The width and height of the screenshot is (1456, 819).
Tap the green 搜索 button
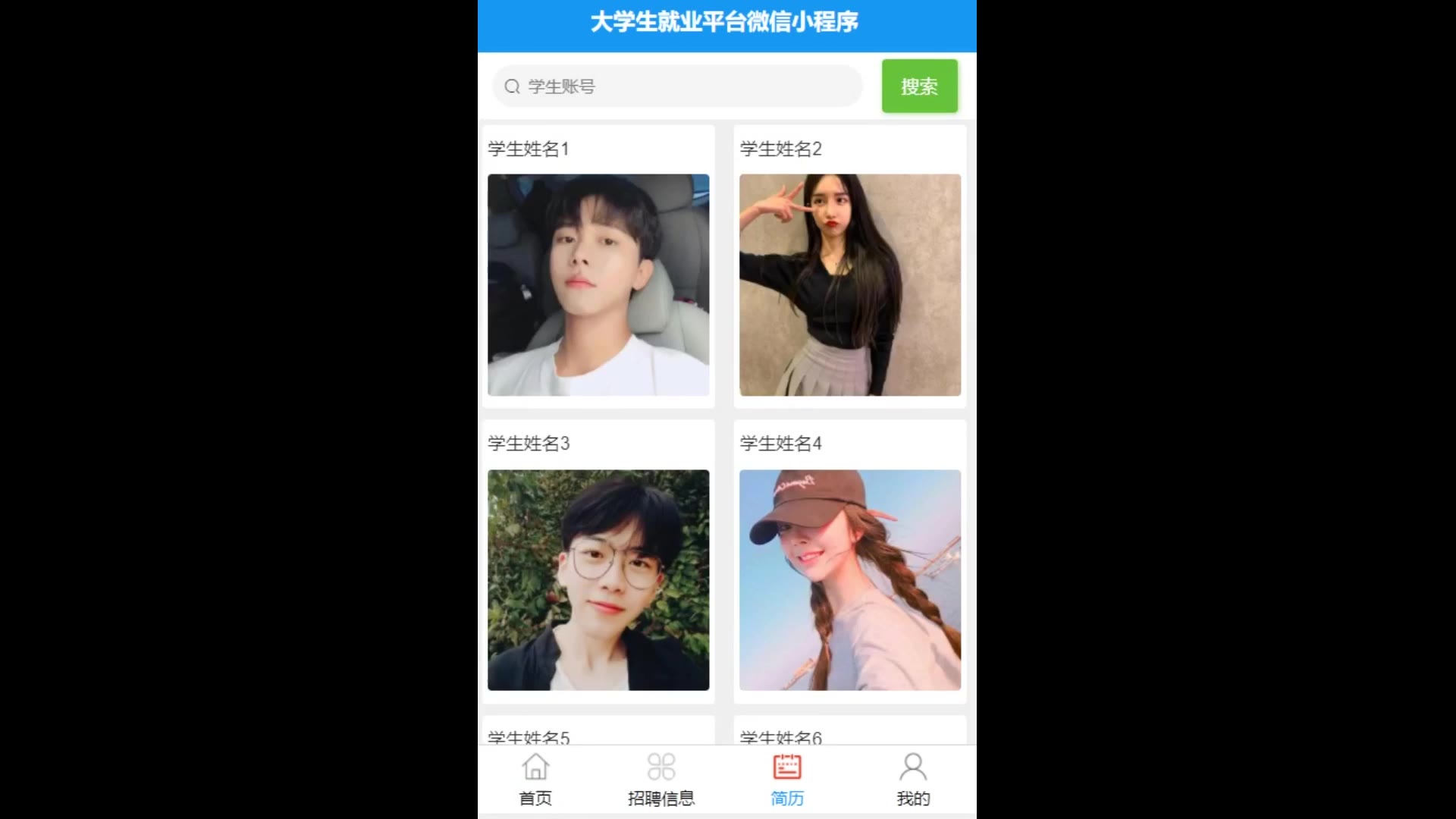click(919, 86)
